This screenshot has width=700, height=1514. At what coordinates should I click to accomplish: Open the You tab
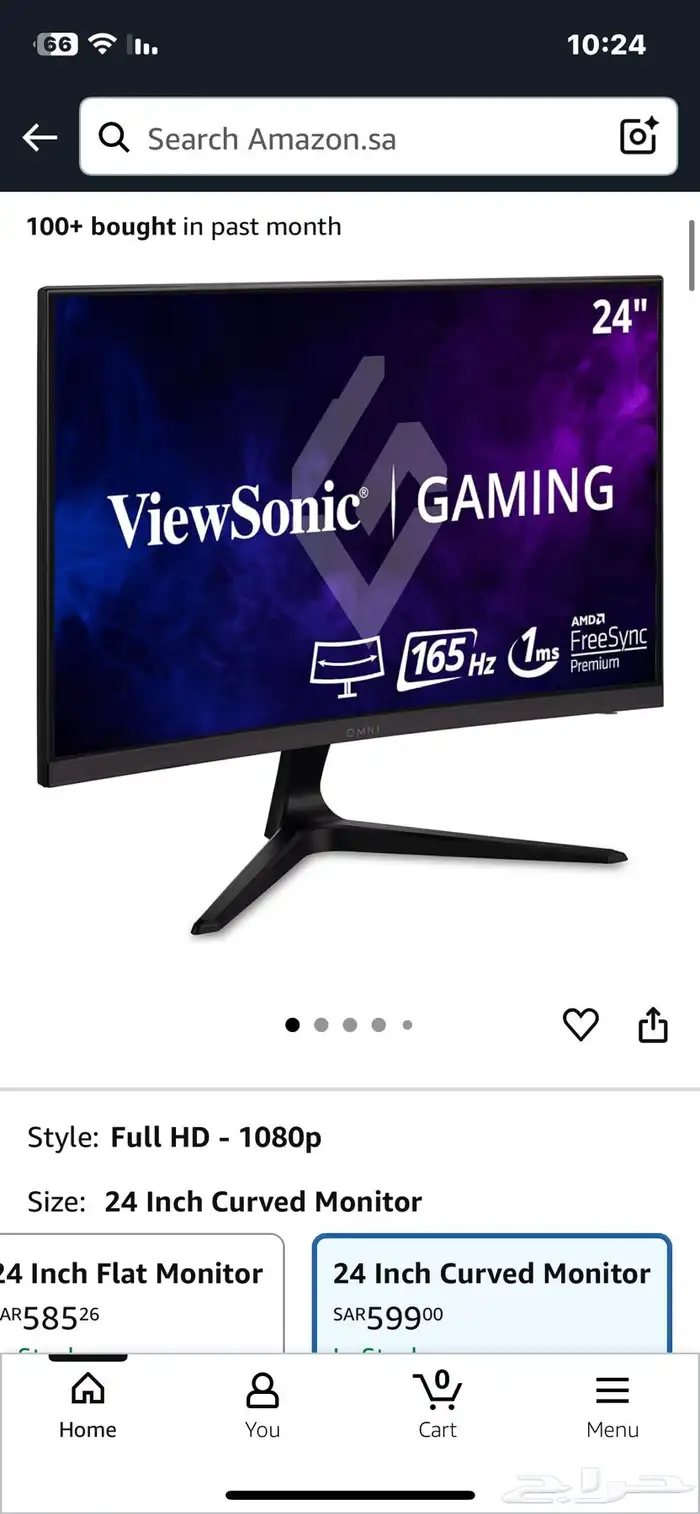point(262,1407)
